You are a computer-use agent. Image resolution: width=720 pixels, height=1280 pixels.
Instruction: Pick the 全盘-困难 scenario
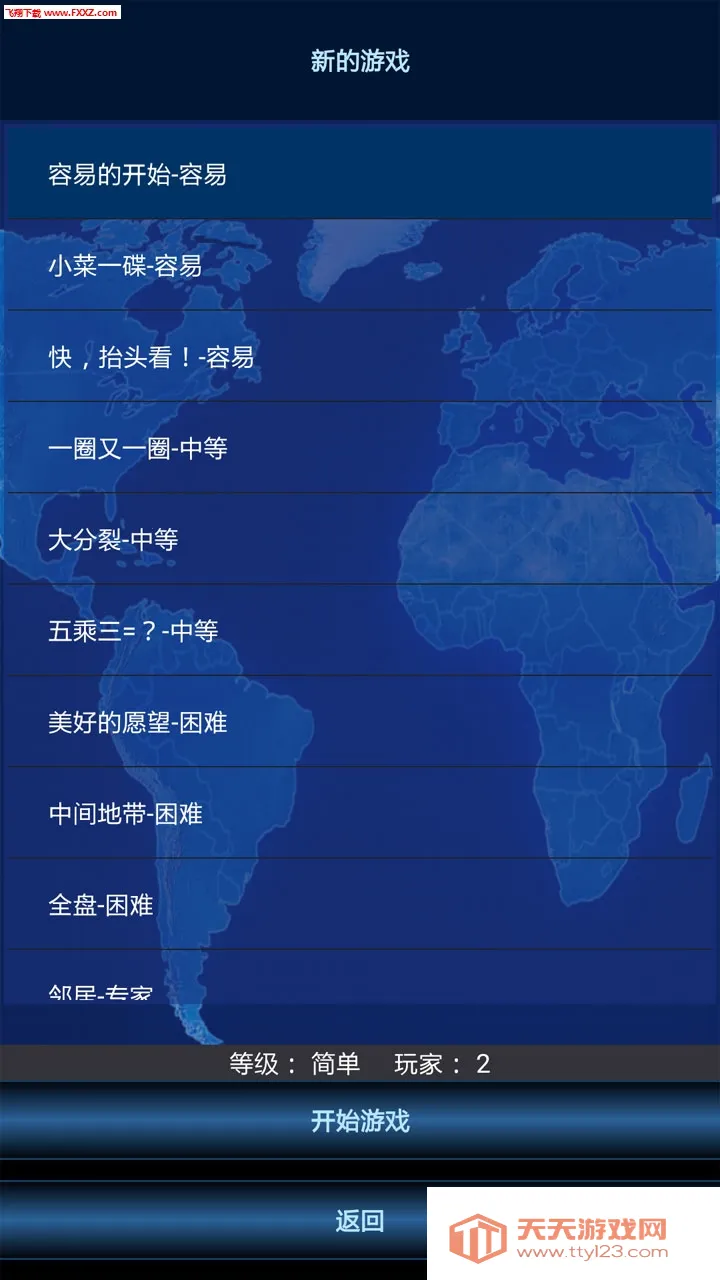click(x=360, y=905)
